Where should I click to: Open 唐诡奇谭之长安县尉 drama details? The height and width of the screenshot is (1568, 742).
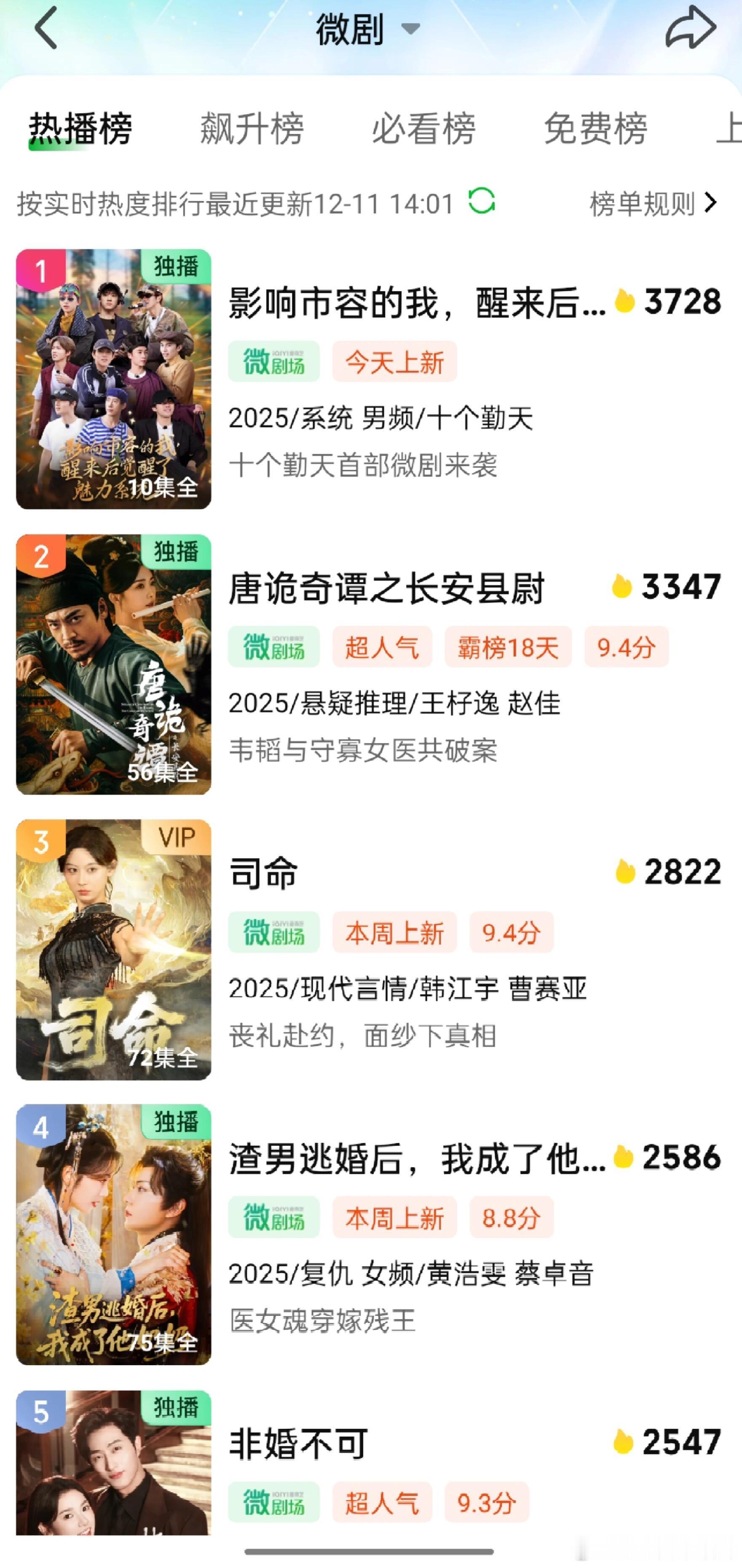pos(386,588)
